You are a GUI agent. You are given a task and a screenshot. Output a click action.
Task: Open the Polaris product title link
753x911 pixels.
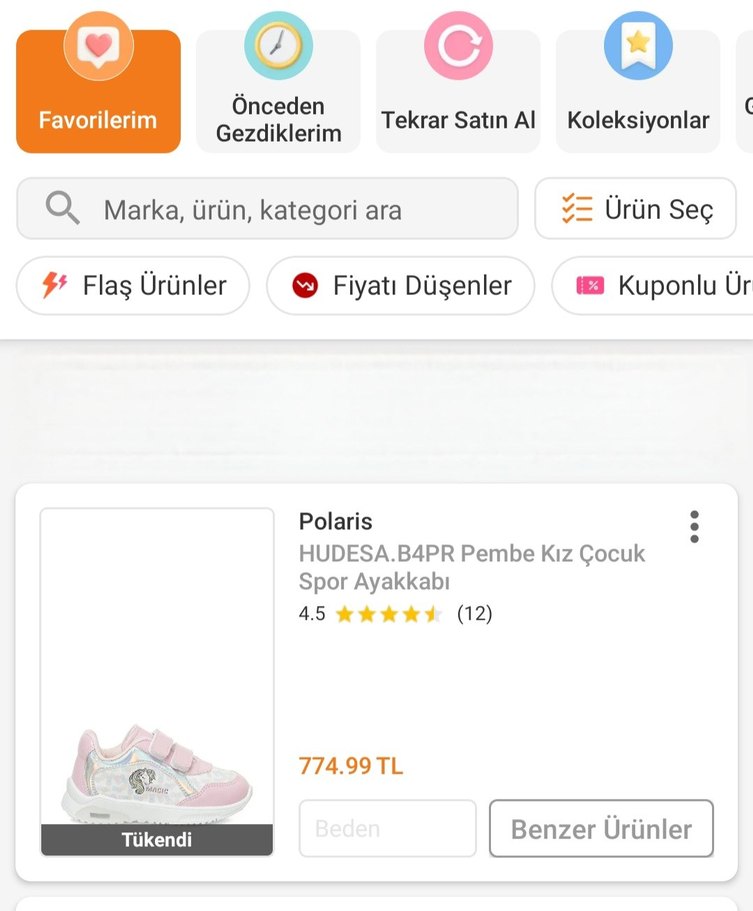335,521
